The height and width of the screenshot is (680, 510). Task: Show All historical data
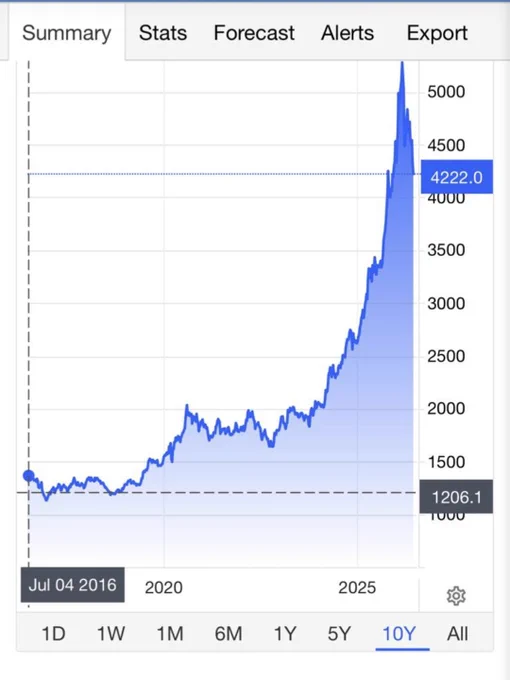click(458, 634)
